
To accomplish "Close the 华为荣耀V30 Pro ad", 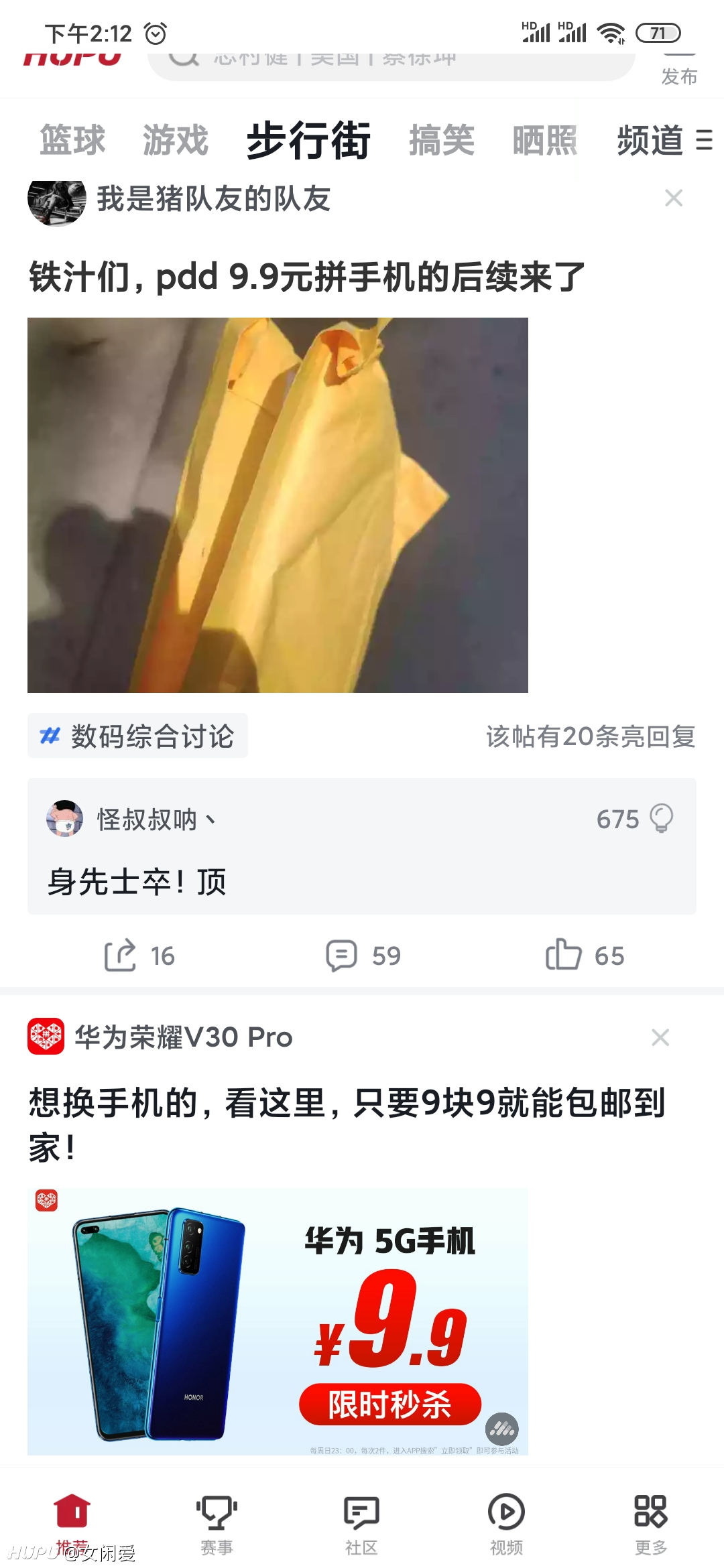I will point(660,1037).
